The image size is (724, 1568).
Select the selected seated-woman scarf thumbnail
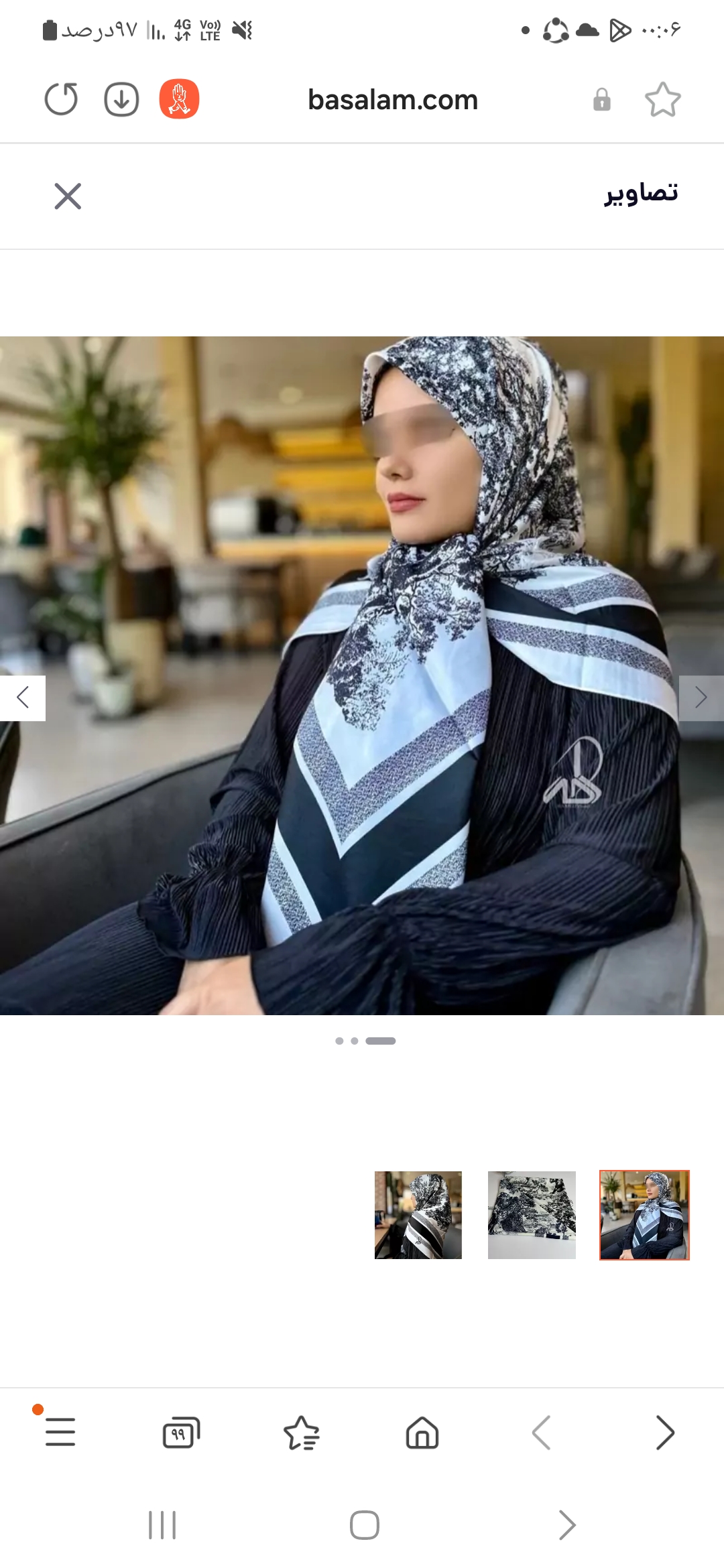[x=644, y=1215]
